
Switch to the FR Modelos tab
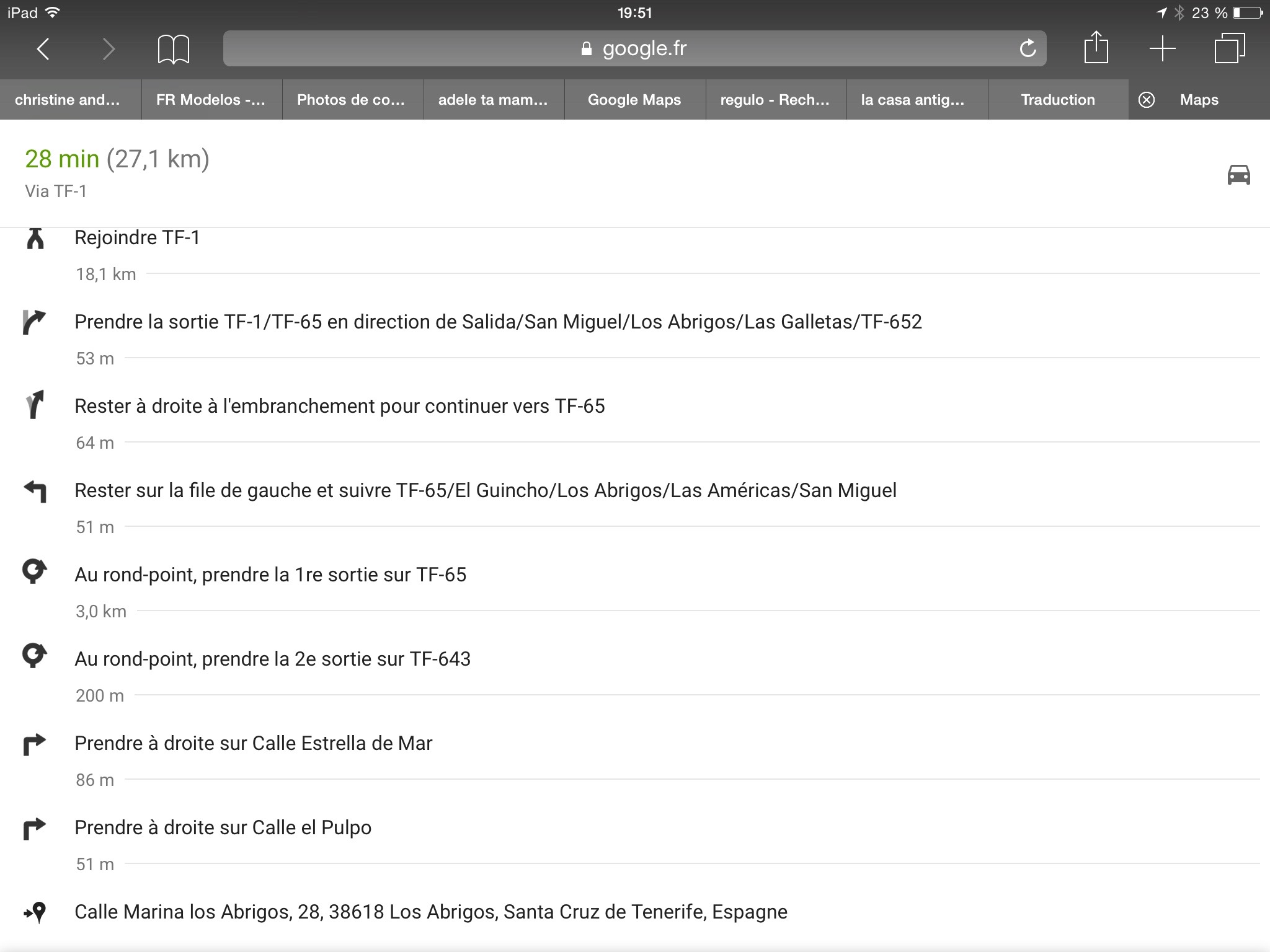click(x=211, y=100)
